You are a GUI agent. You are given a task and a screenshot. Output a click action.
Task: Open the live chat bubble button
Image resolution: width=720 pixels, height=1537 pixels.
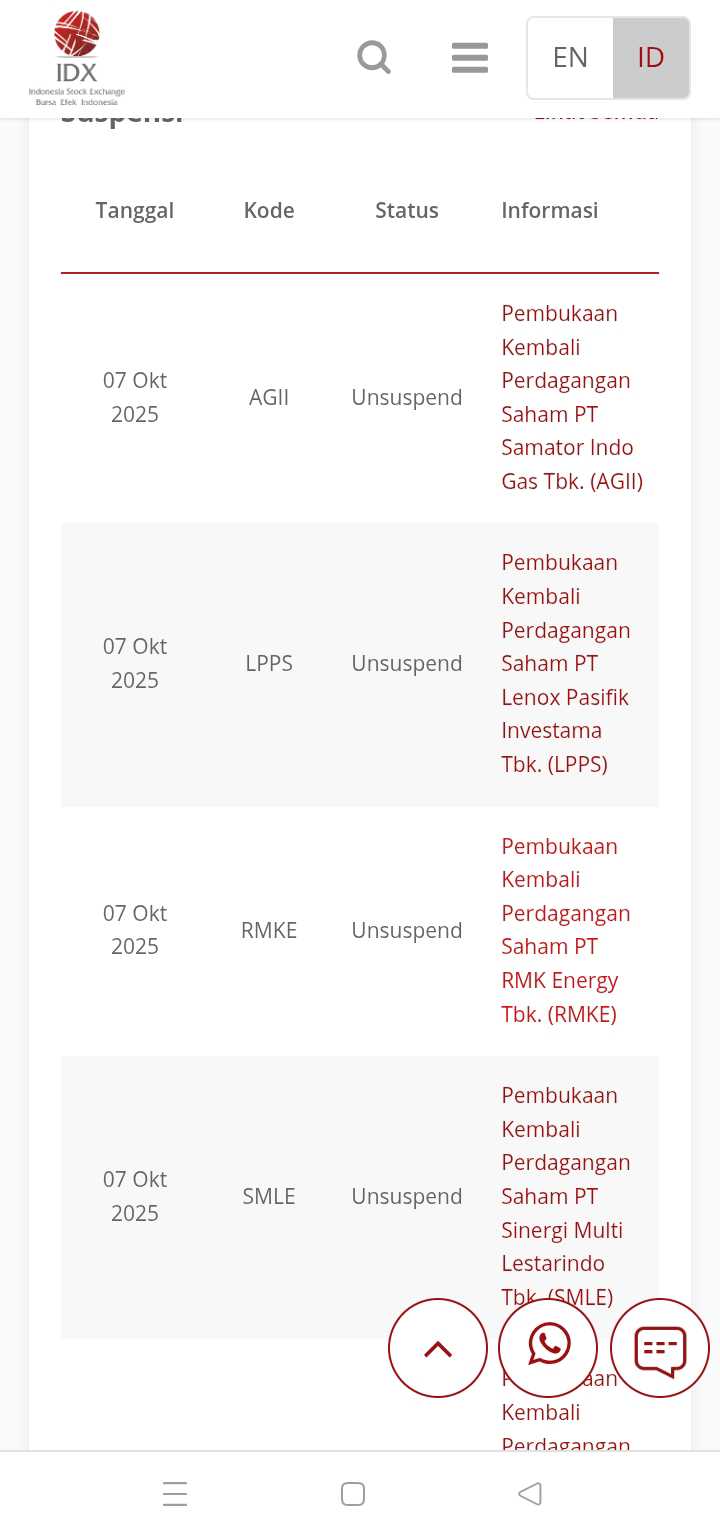660,1348
